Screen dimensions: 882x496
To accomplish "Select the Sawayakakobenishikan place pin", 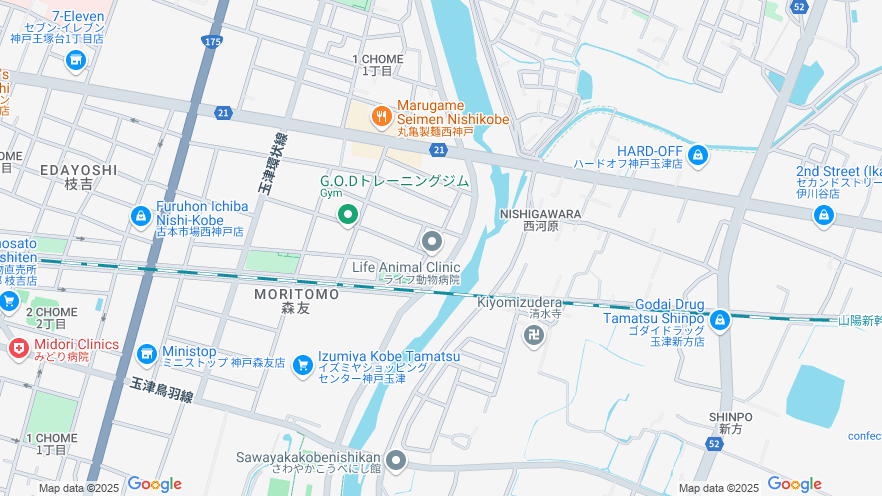I will [397, 459].
